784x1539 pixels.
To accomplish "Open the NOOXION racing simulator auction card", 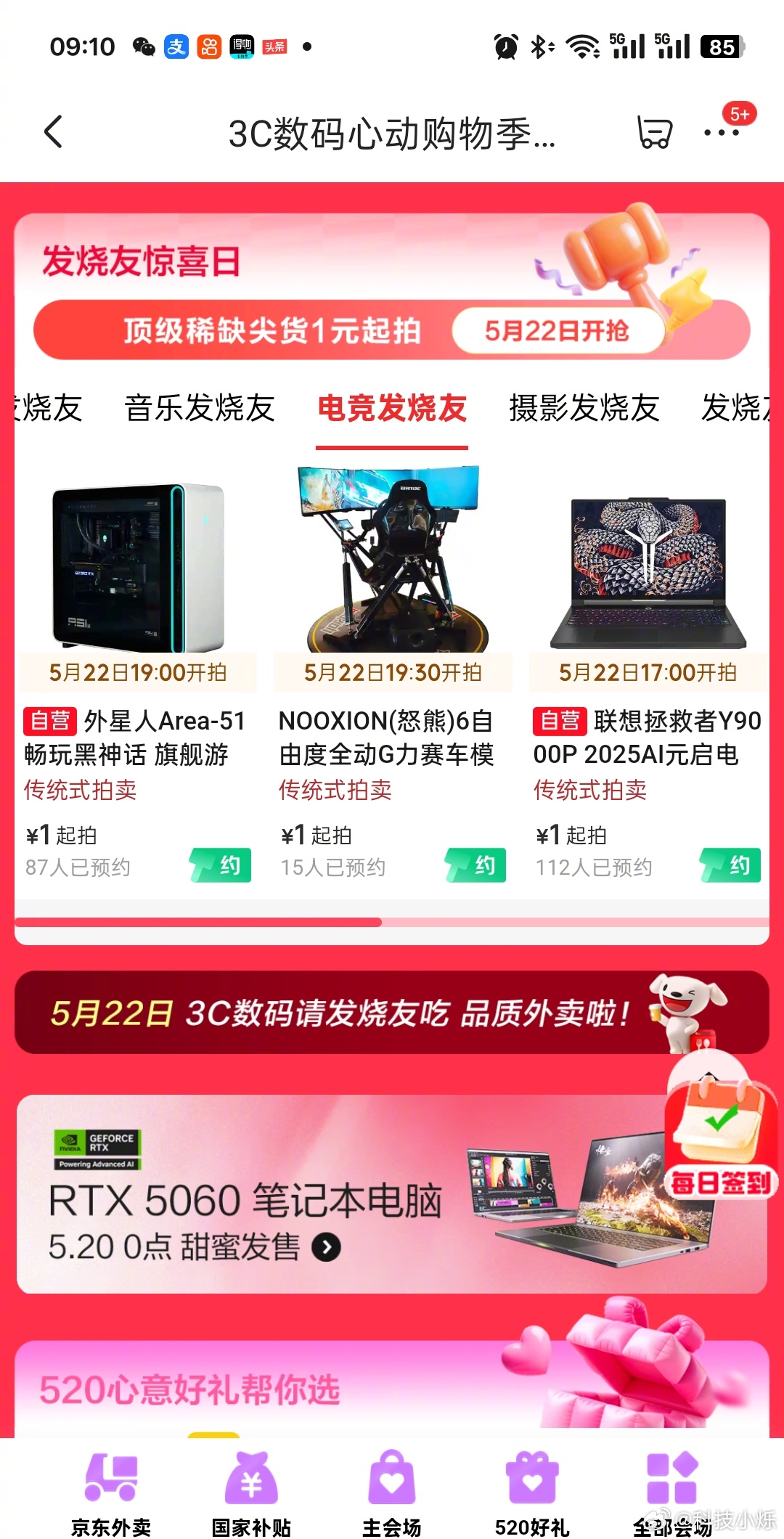I will click(x=392, y=566).
